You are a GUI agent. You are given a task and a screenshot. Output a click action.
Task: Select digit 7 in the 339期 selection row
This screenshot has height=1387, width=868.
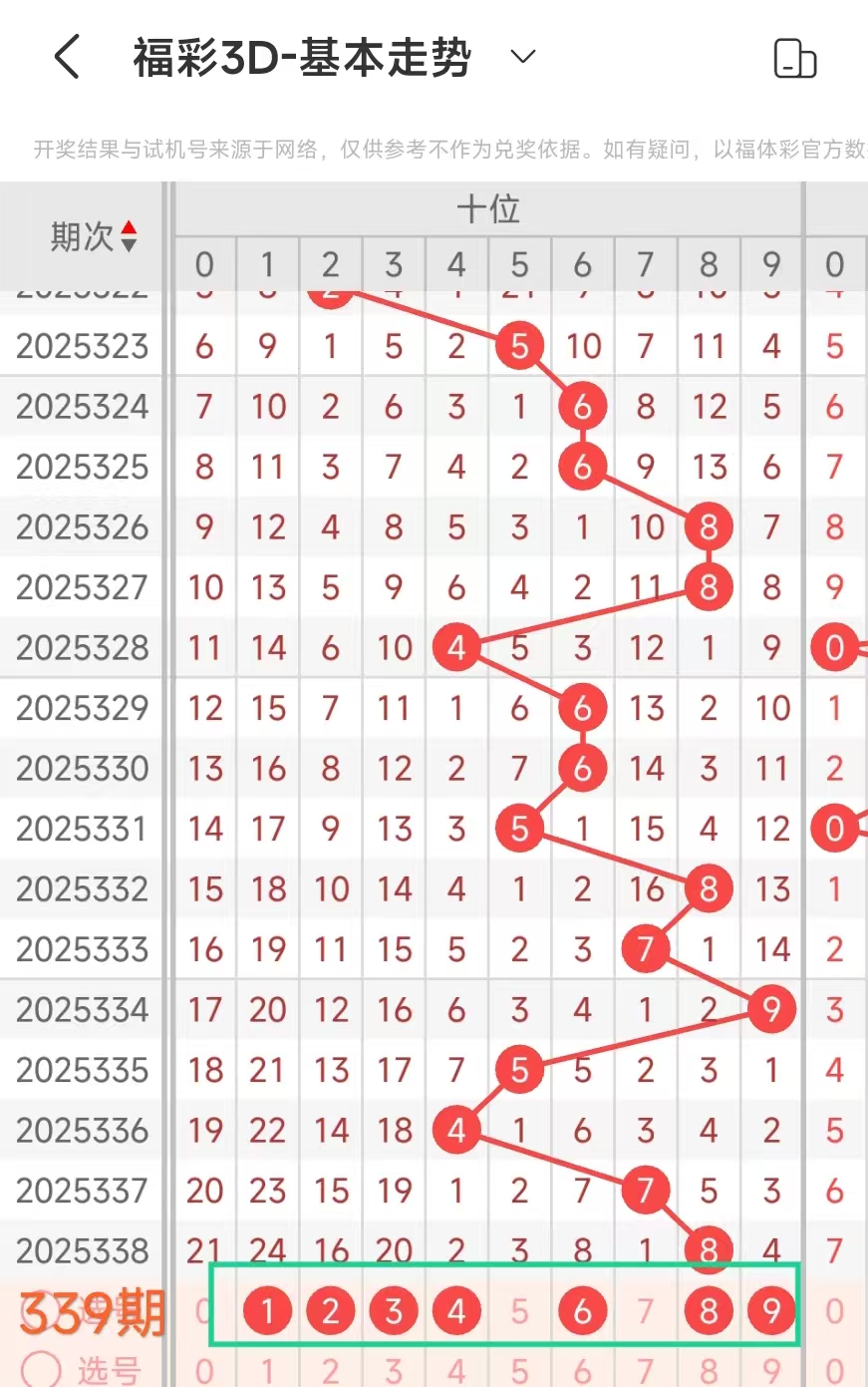645,1311
